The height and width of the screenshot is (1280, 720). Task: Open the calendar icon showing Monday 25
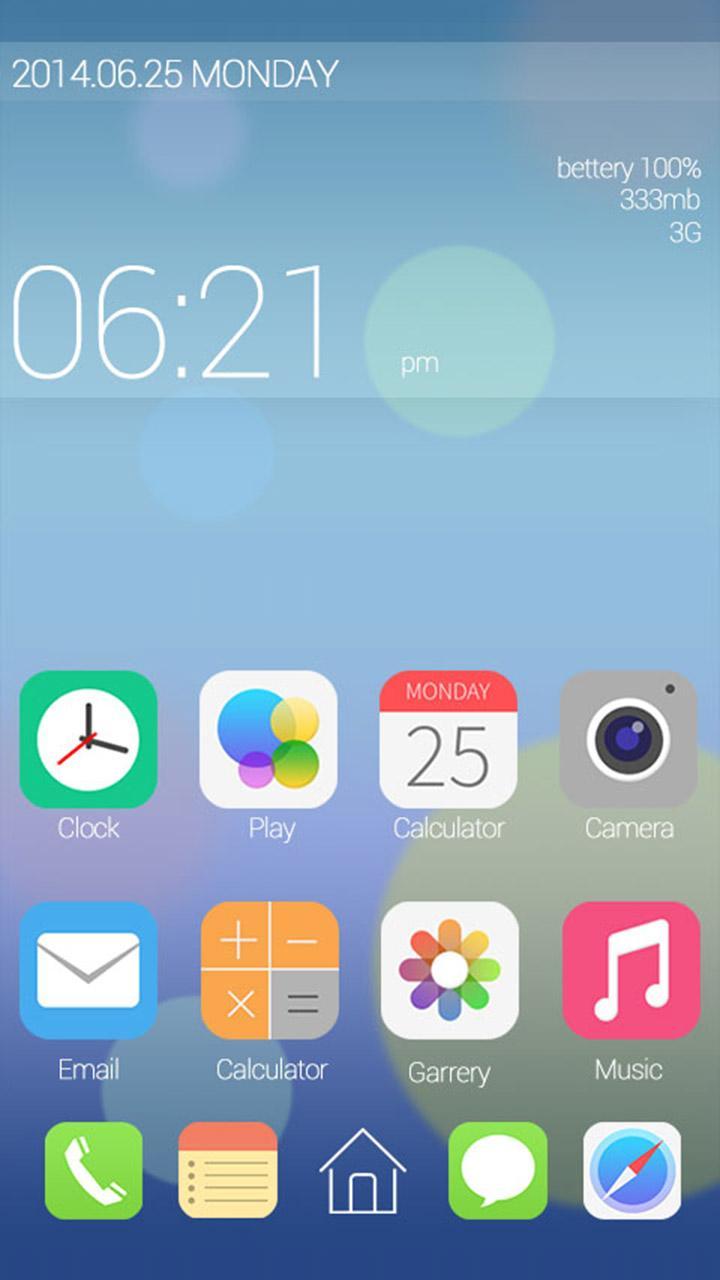448,739
